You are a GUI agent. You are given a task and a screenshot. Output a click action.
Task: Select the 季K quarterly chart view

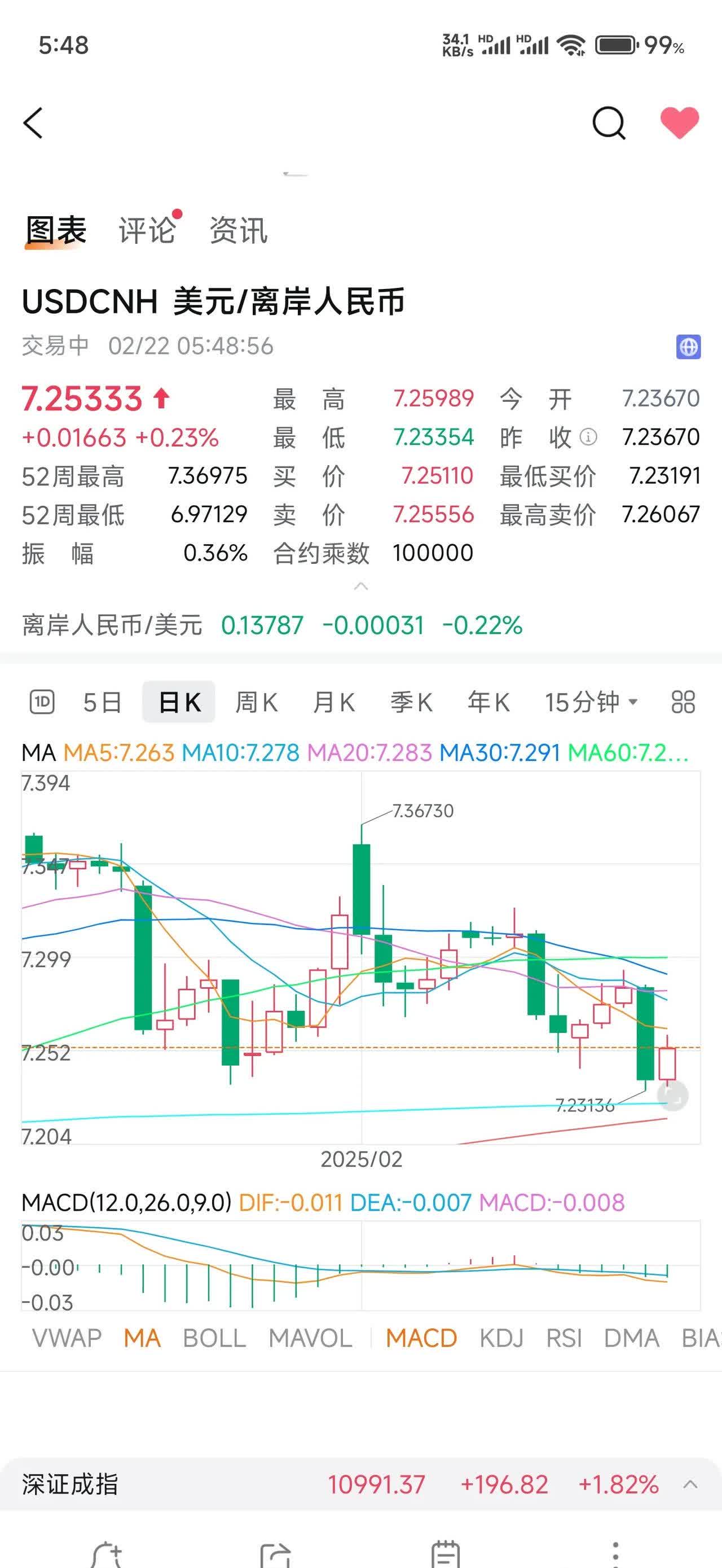(x=411, y=701)
